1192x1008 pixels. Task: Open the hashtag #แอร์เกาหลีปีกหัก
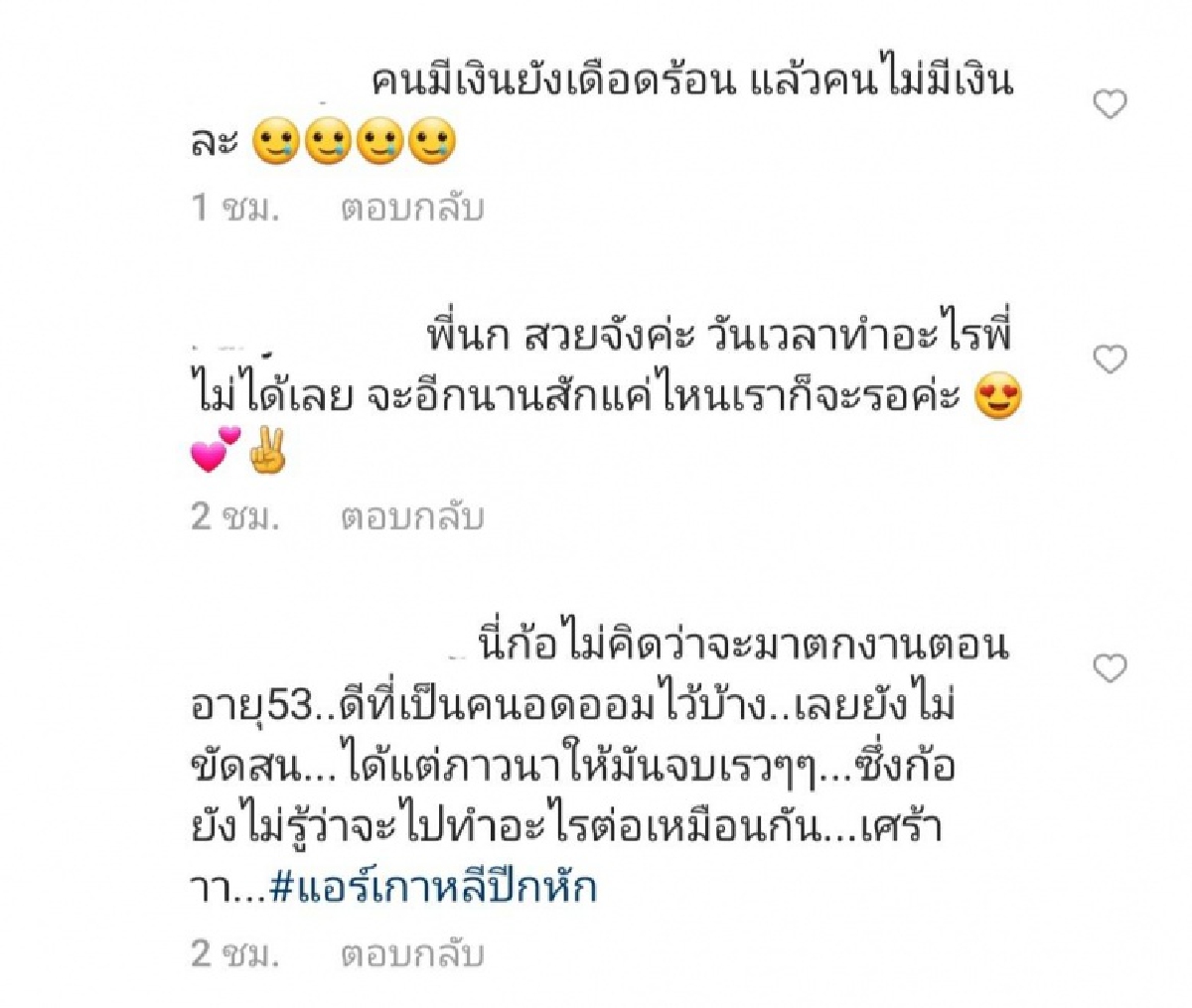(433, 887)
